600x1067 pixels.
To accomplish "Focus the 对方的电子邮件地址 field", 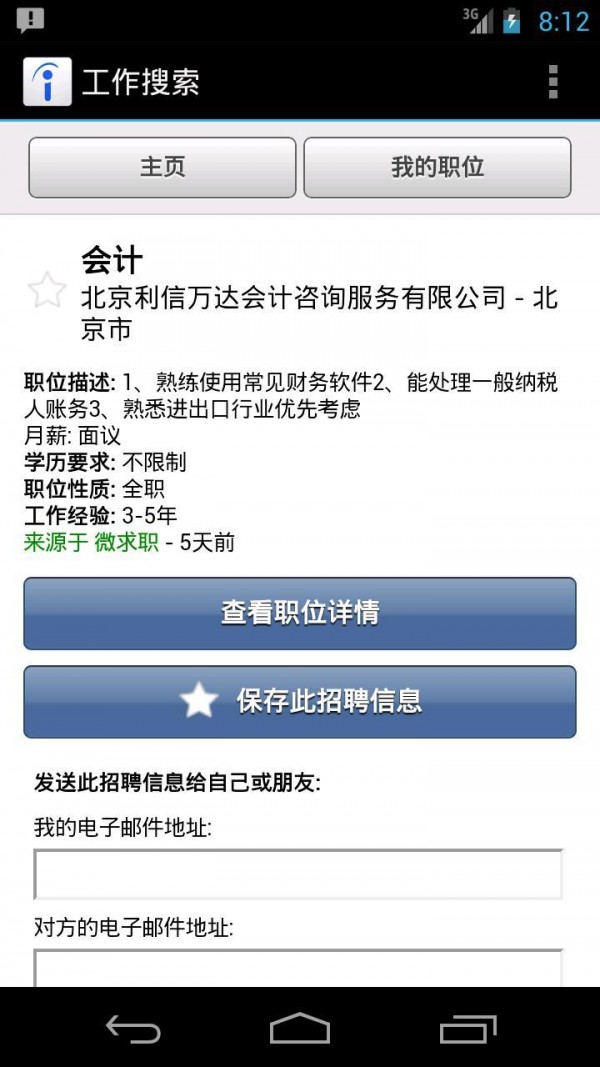I will click(x=298, y=968).
